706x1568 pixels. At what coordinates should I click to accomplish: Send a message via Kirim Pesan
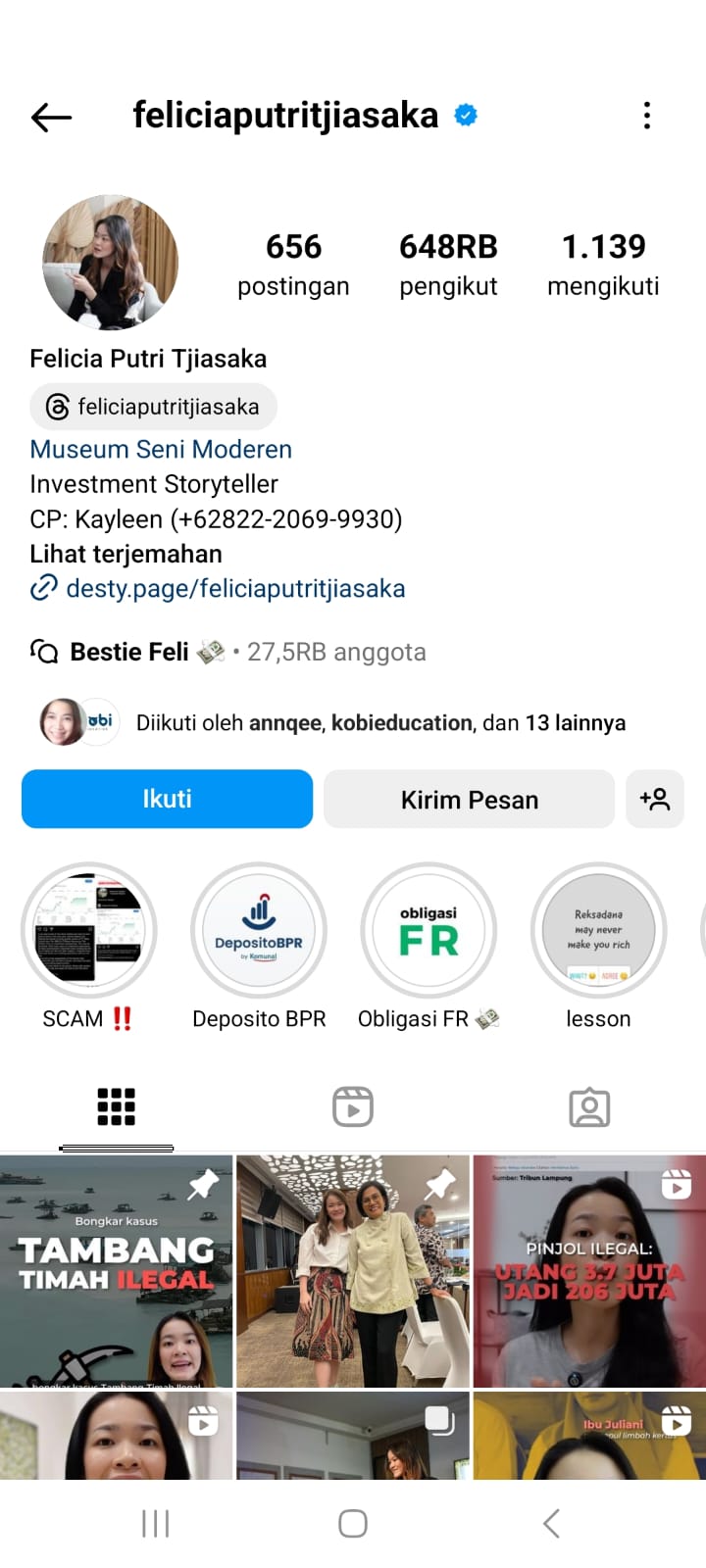[x=469, y=800]
